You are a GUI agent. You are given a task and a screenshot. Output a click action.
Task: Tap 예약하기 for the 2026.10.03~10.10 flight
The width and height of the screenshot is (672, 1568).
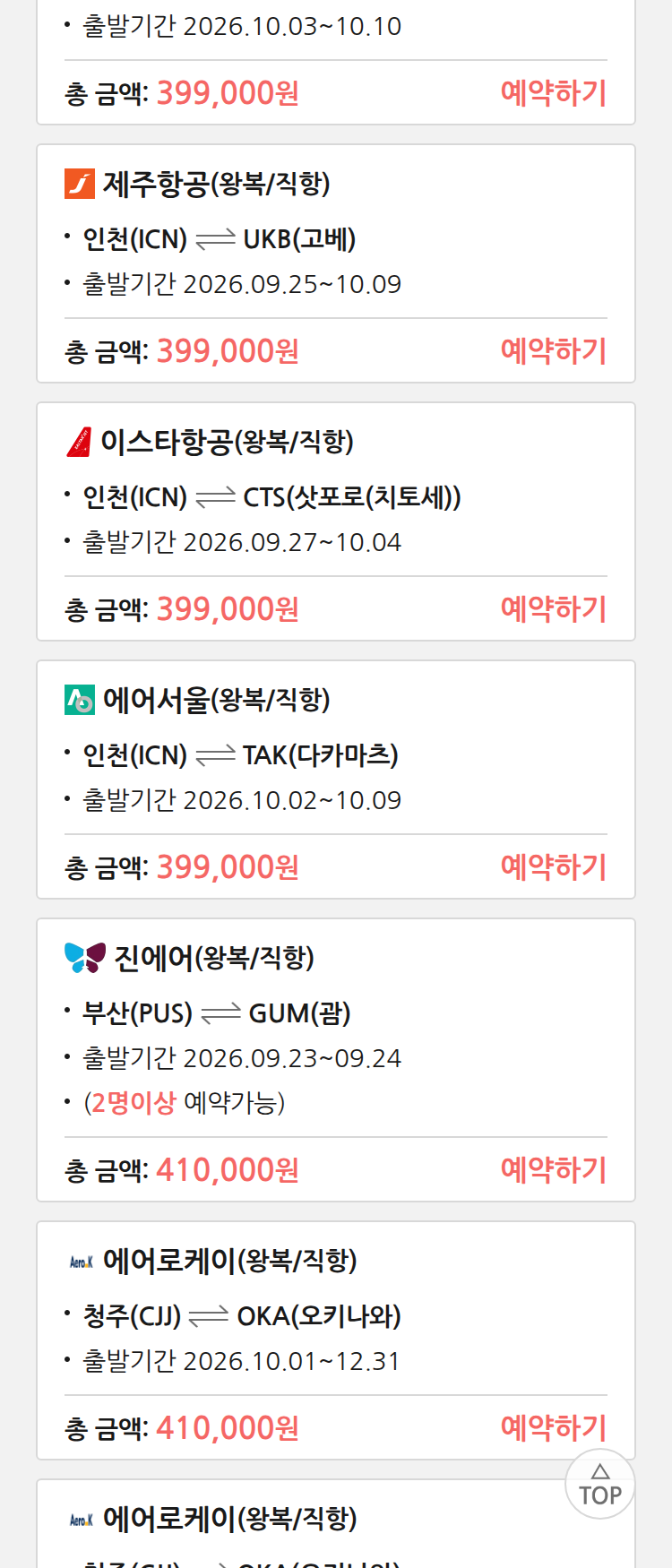(x=554, y=93)
